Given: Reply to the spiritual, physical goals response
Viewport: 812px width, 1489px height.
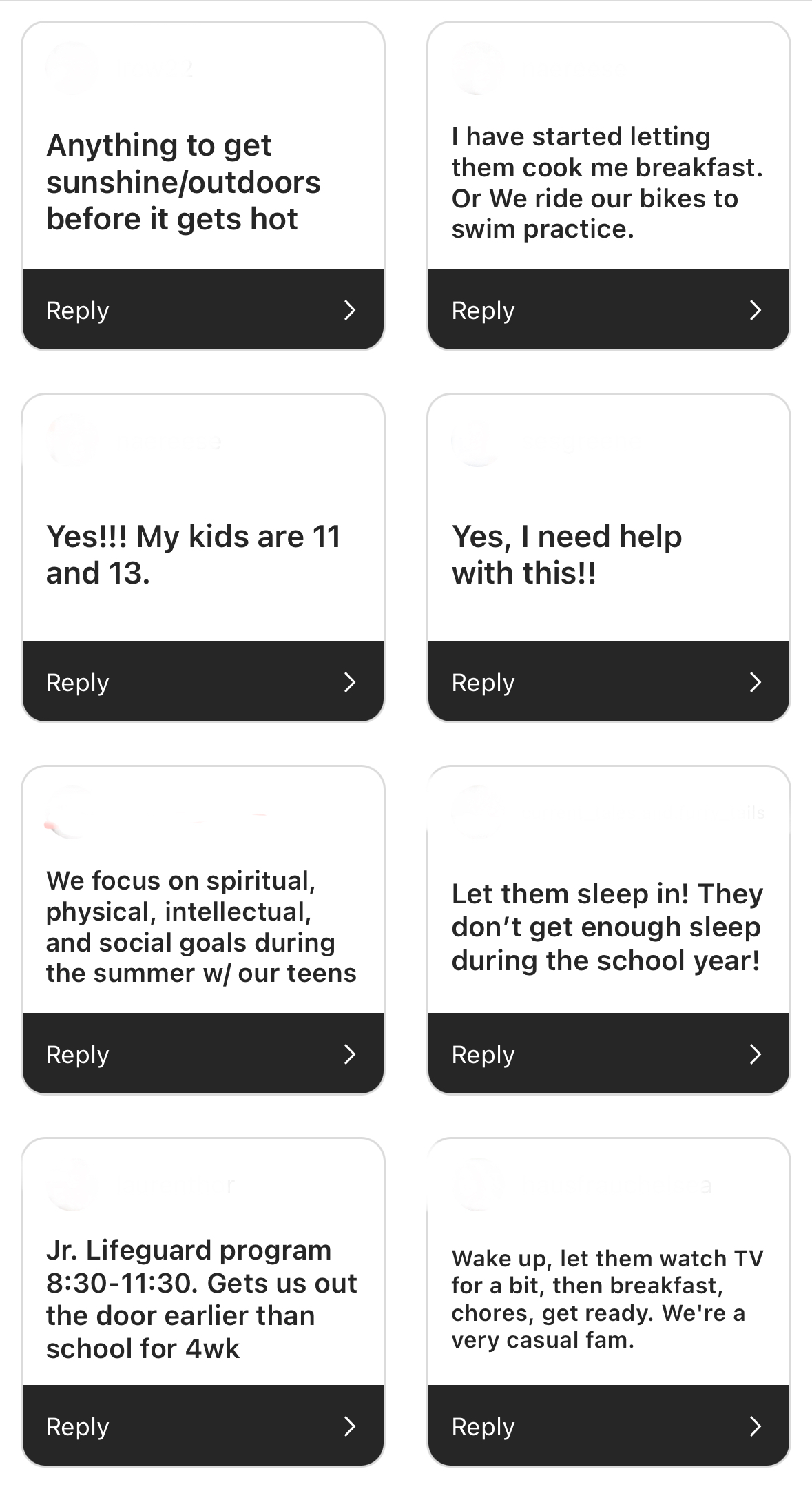Looking at the screenshot, I should pos(202,1054).
